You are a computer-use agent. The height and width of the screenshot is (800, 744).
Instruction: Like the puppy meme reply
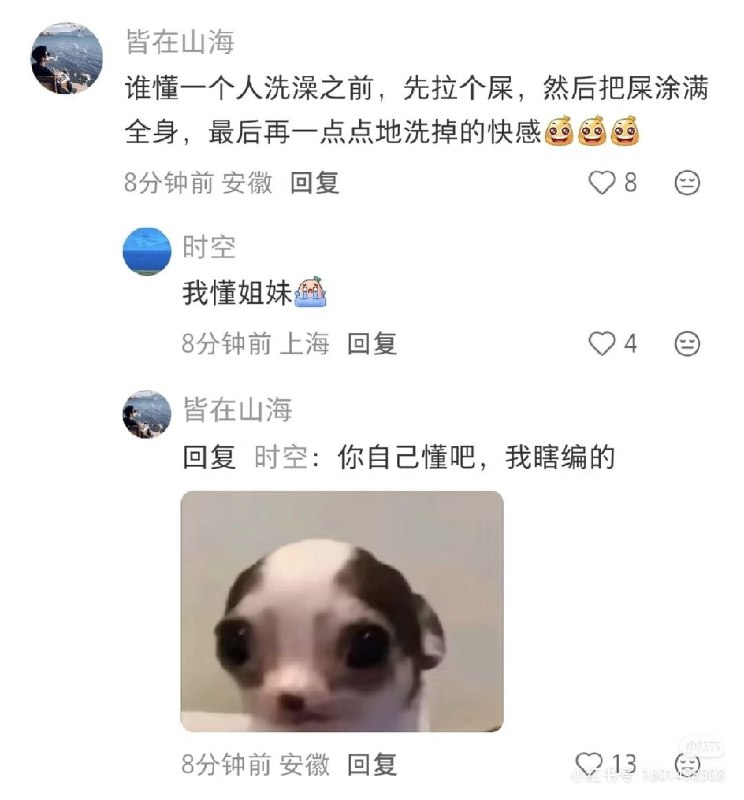coord(597,762)
